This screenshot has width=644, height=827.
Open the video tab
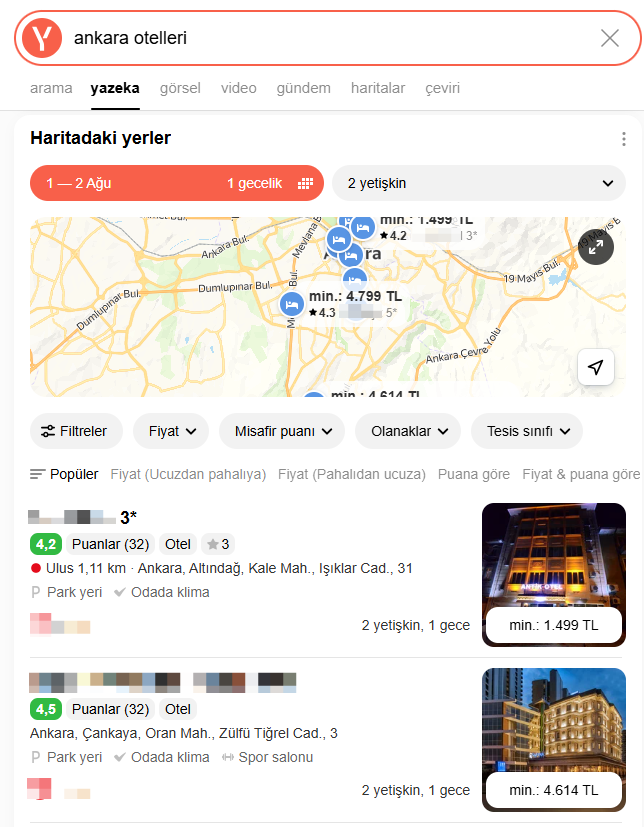(x=239, y=88)
